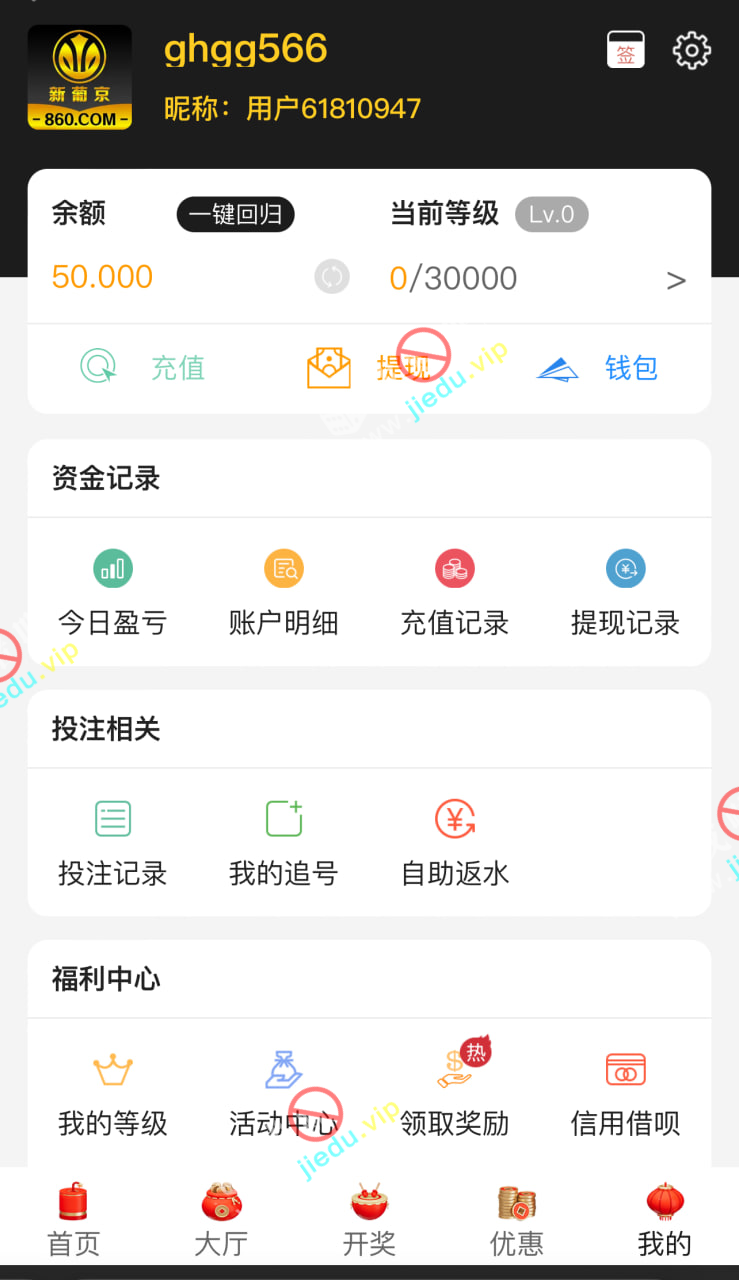Screen dimensions: 739x1280
Task: Open 信用借呗
Action: pyautogui.click(x=625, y=1093)
